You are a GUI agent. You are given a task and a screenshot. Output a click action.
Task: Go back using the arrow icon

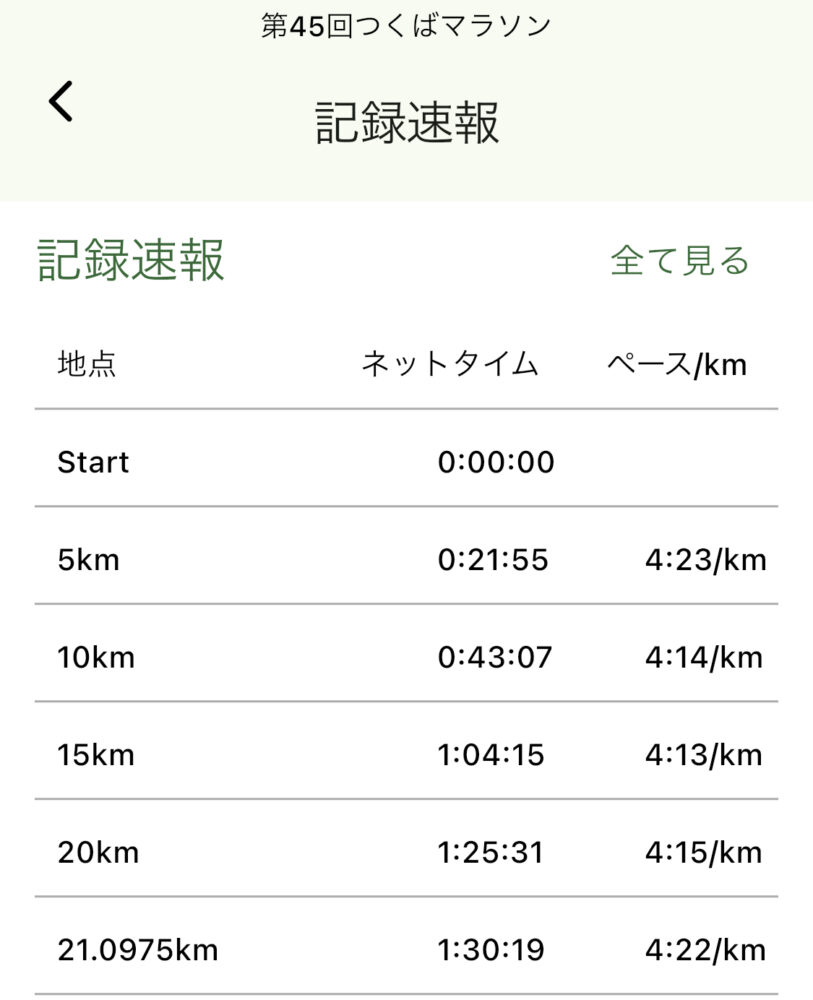(x=61, y=102)
